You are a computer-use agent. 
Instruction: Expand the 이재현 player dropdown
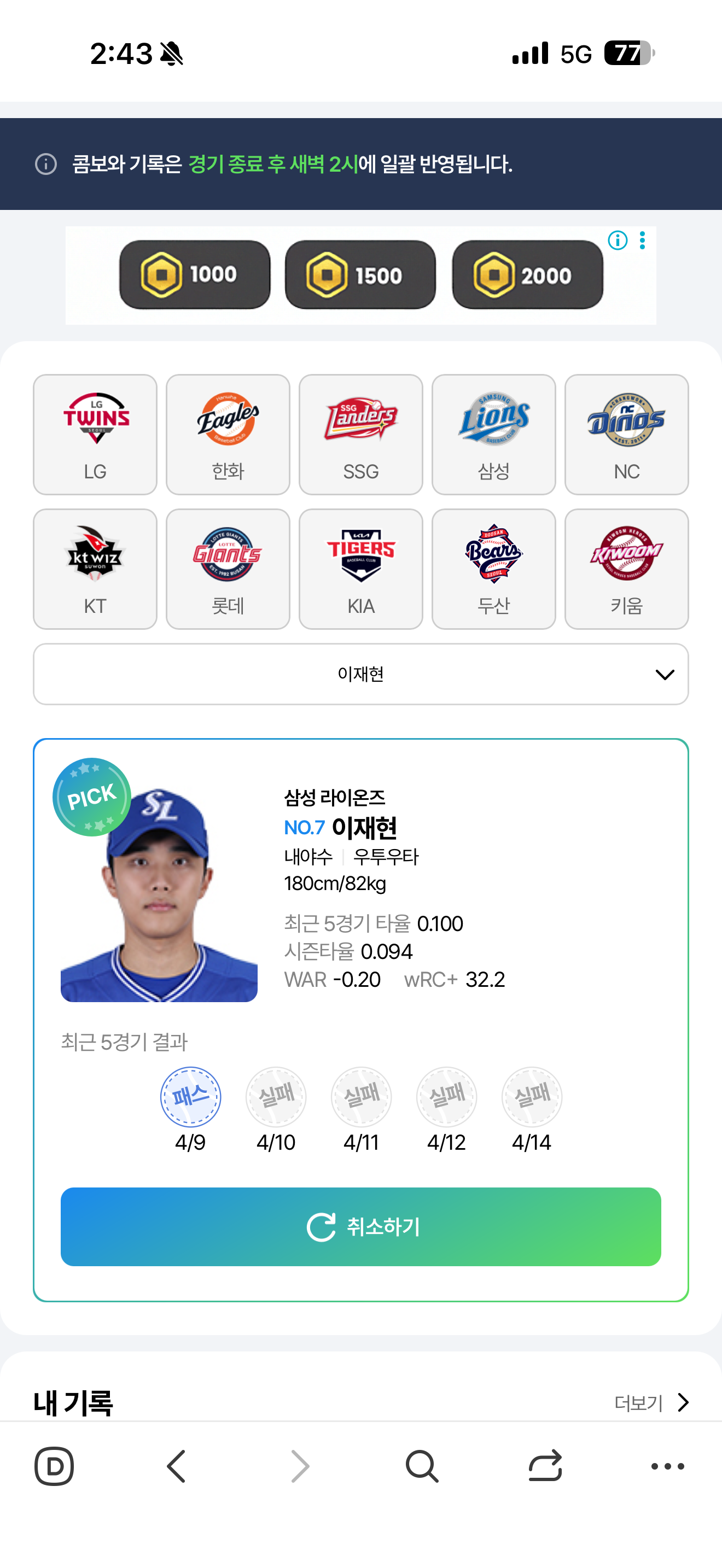pos(361,675)
